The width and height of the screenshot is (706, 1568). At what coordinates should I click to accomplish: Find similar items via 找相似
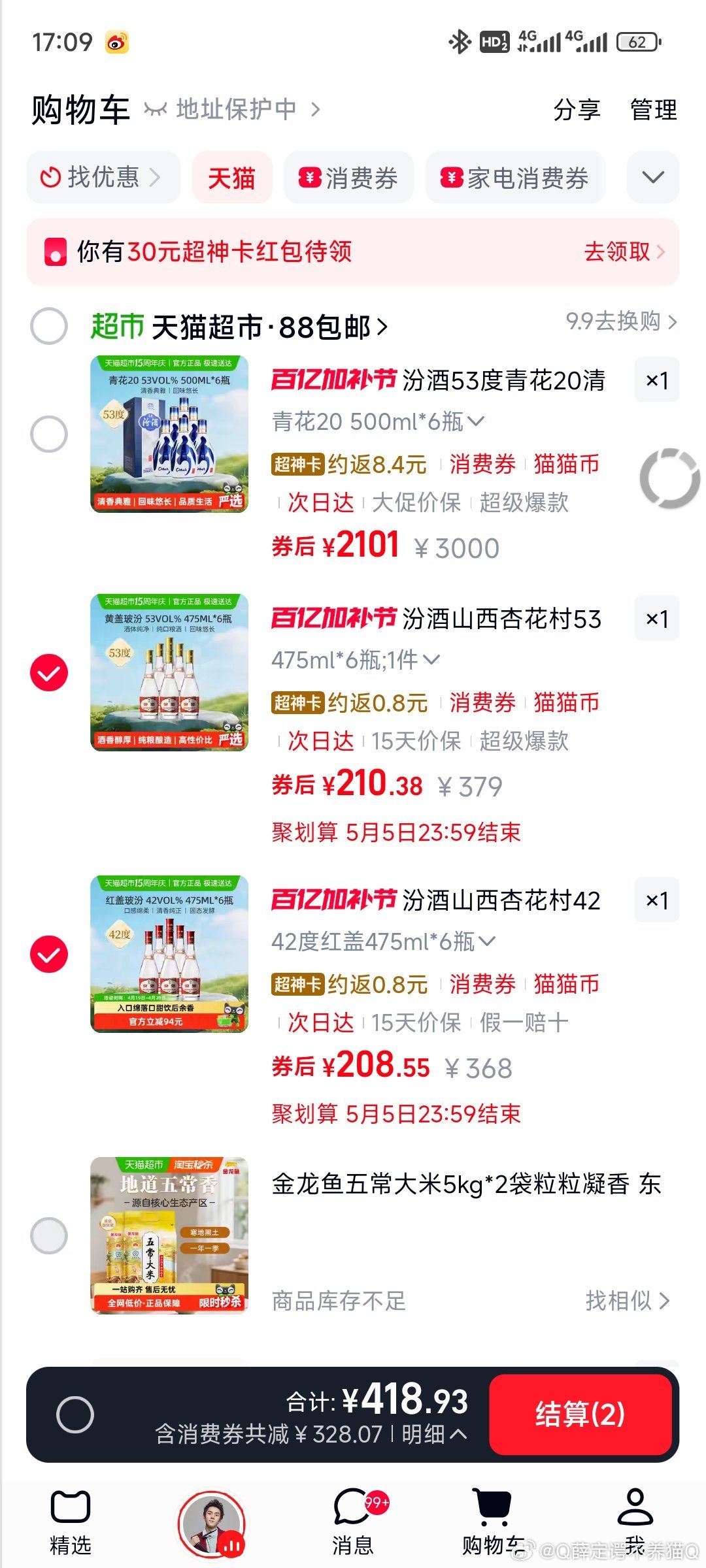click(627, 1301)
